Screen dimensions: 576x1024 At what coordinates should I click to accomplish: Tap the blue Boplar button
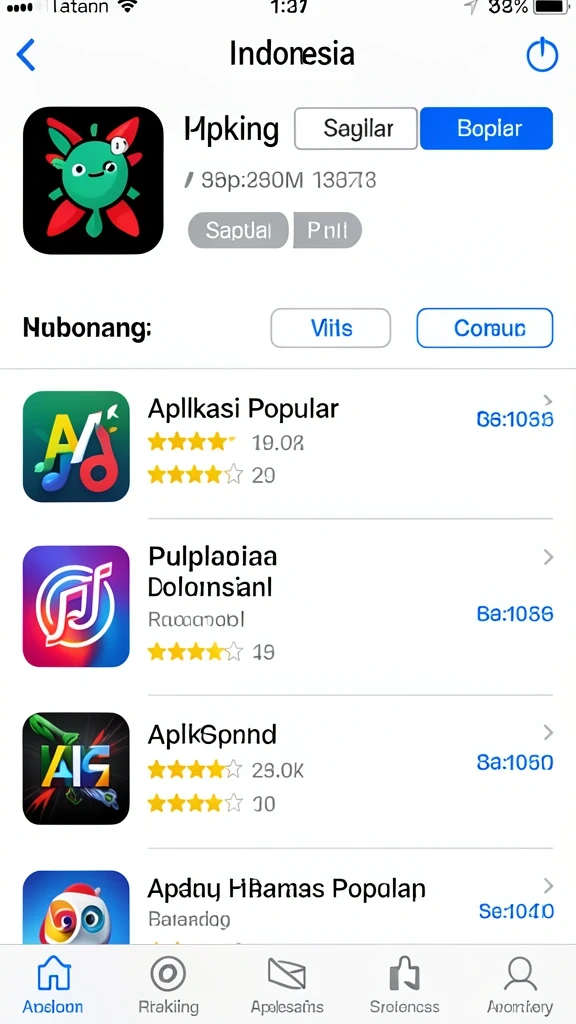(487, 129)
